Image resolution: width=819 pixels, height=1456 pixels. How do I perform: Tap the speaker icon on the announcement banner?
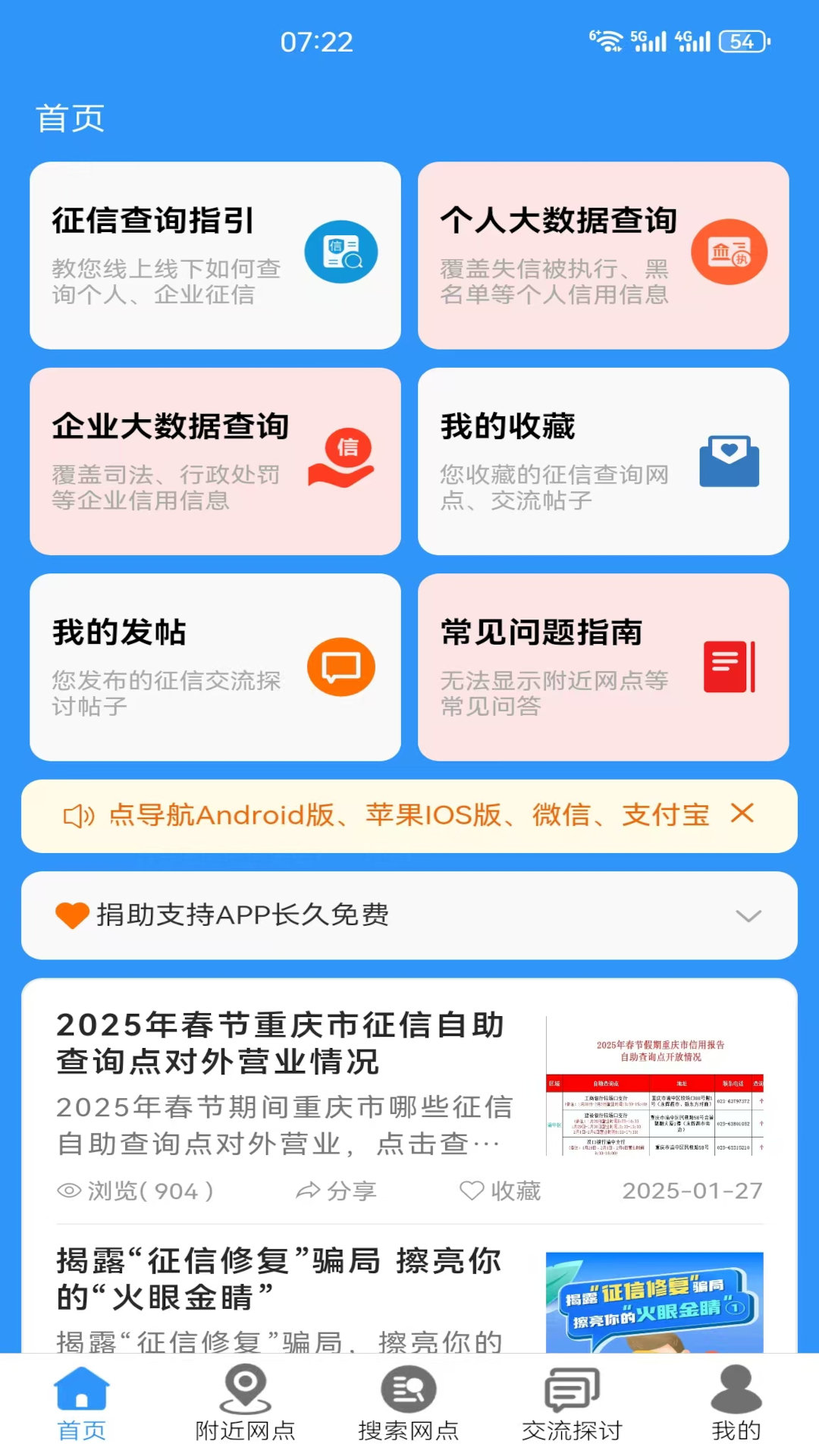pos(77,815)
